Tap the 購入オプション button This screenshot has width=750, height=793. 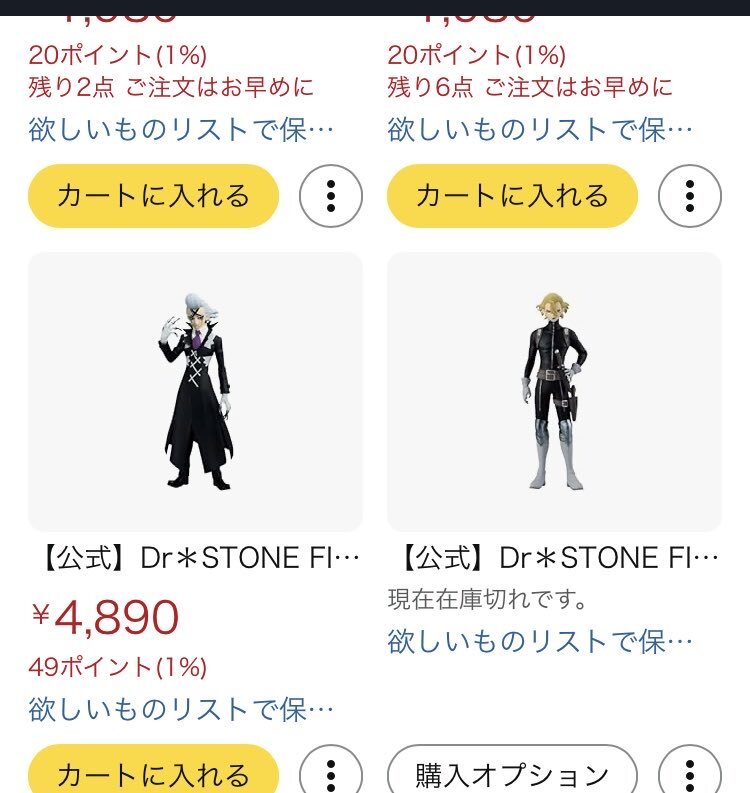click(x=512, y=774)
